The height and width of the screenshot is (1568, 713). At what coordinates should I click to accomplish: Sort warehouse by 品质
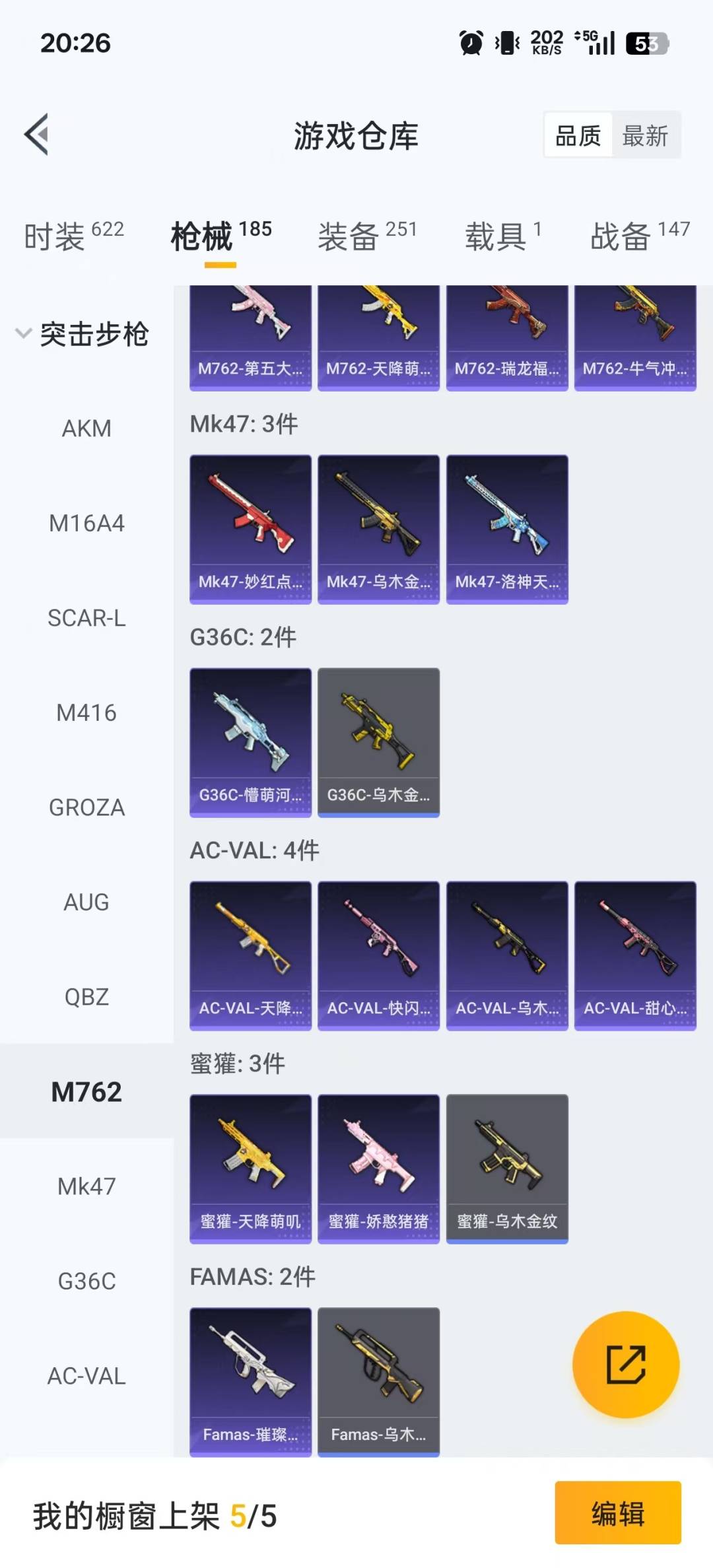(578, 136)
